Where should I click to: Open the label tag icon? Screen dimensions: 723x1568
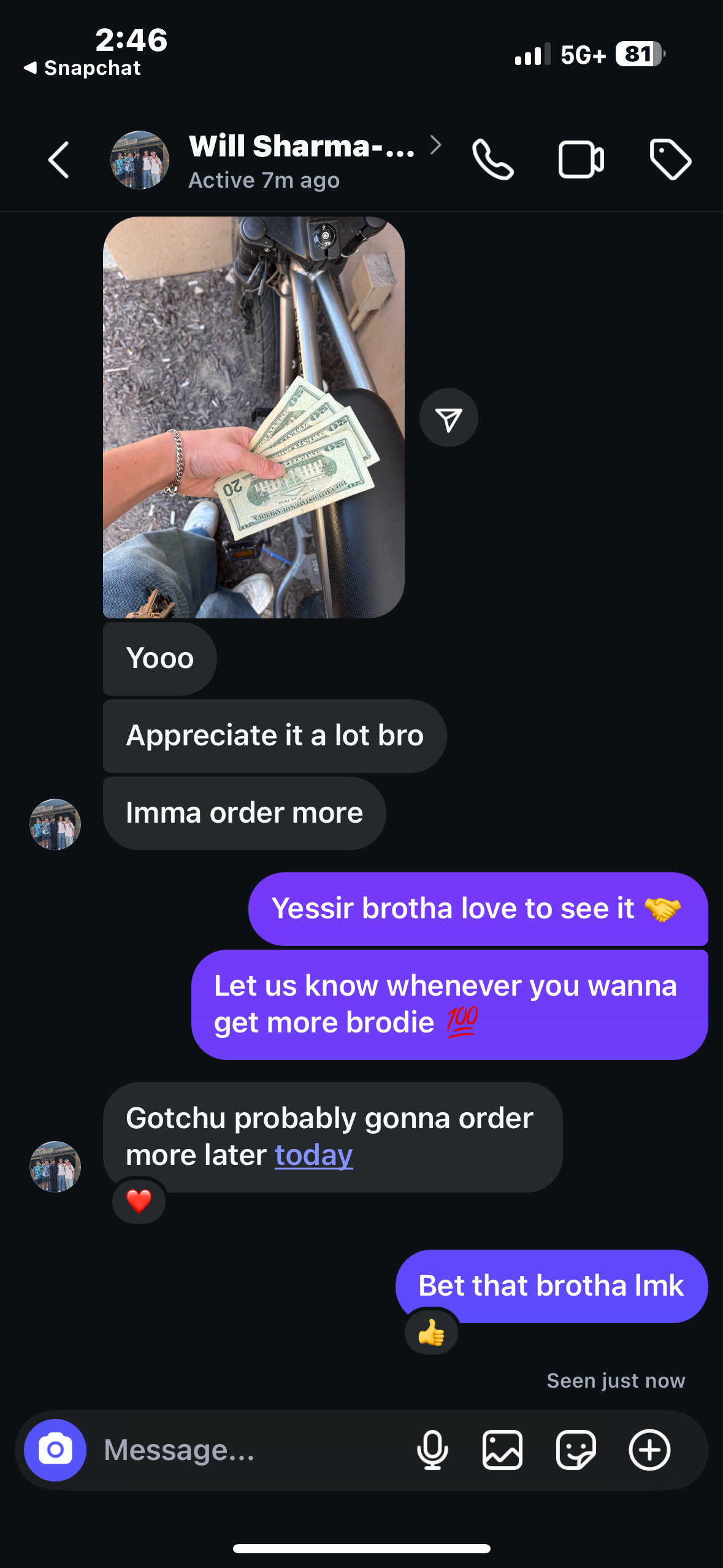(670, 160)
